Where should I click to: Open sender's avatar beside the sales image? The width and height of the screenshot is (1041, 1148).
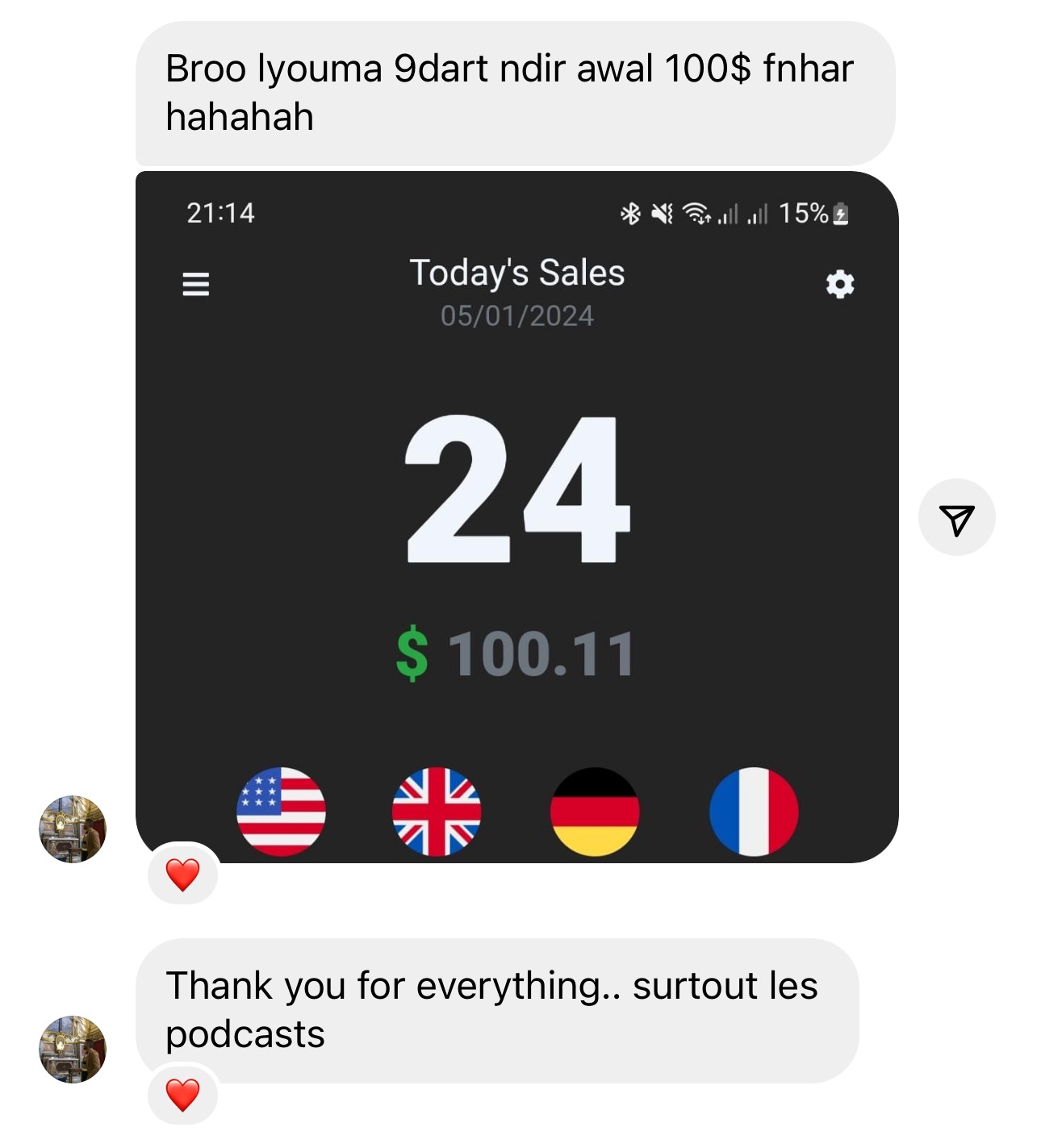point(73,829)
